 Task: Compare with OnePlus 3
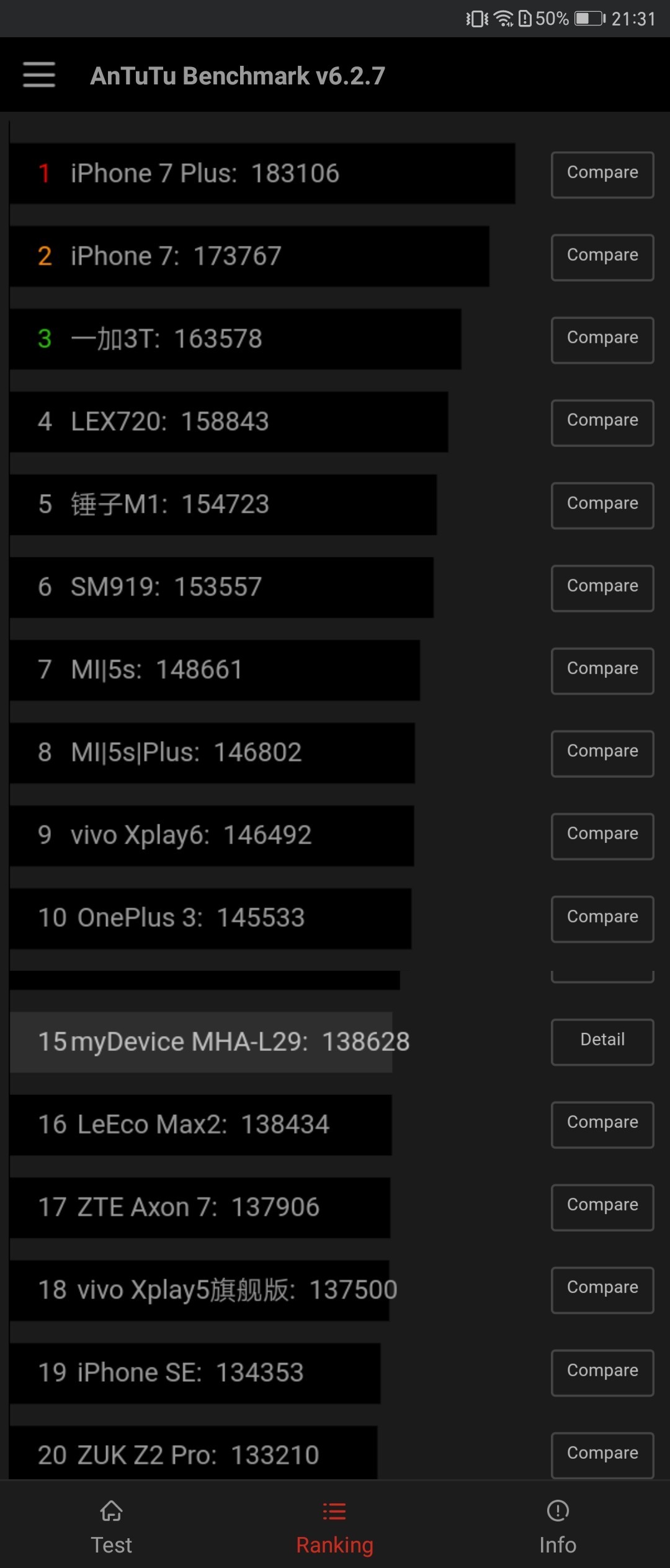[x=602, y=919]
